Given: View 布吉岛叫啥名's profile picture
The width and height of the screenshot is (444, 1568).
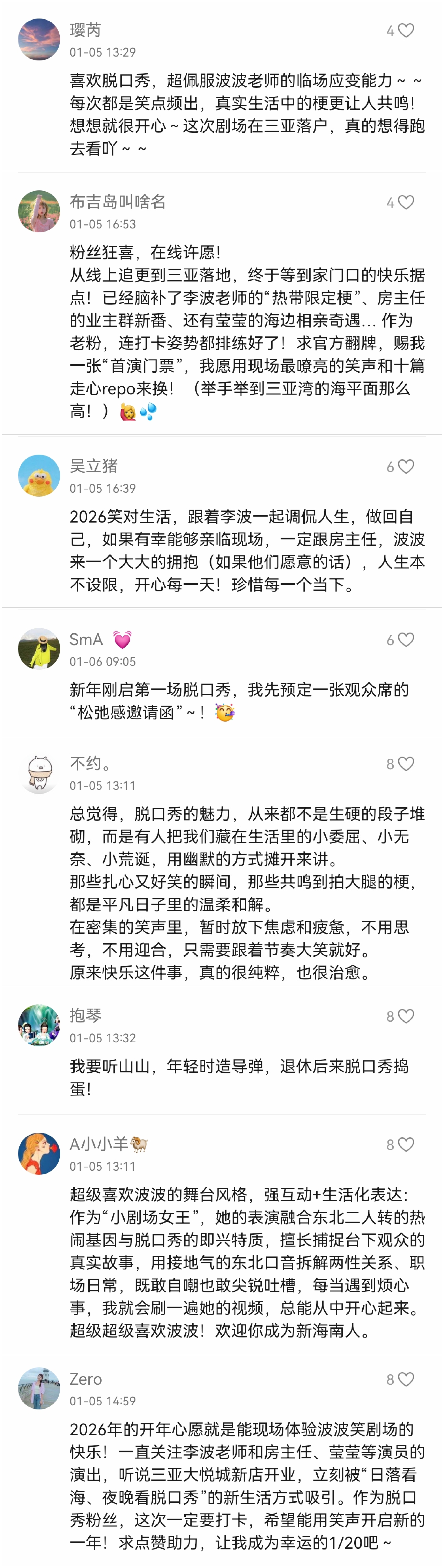Looking at the screenshot, I should (39, 211).
